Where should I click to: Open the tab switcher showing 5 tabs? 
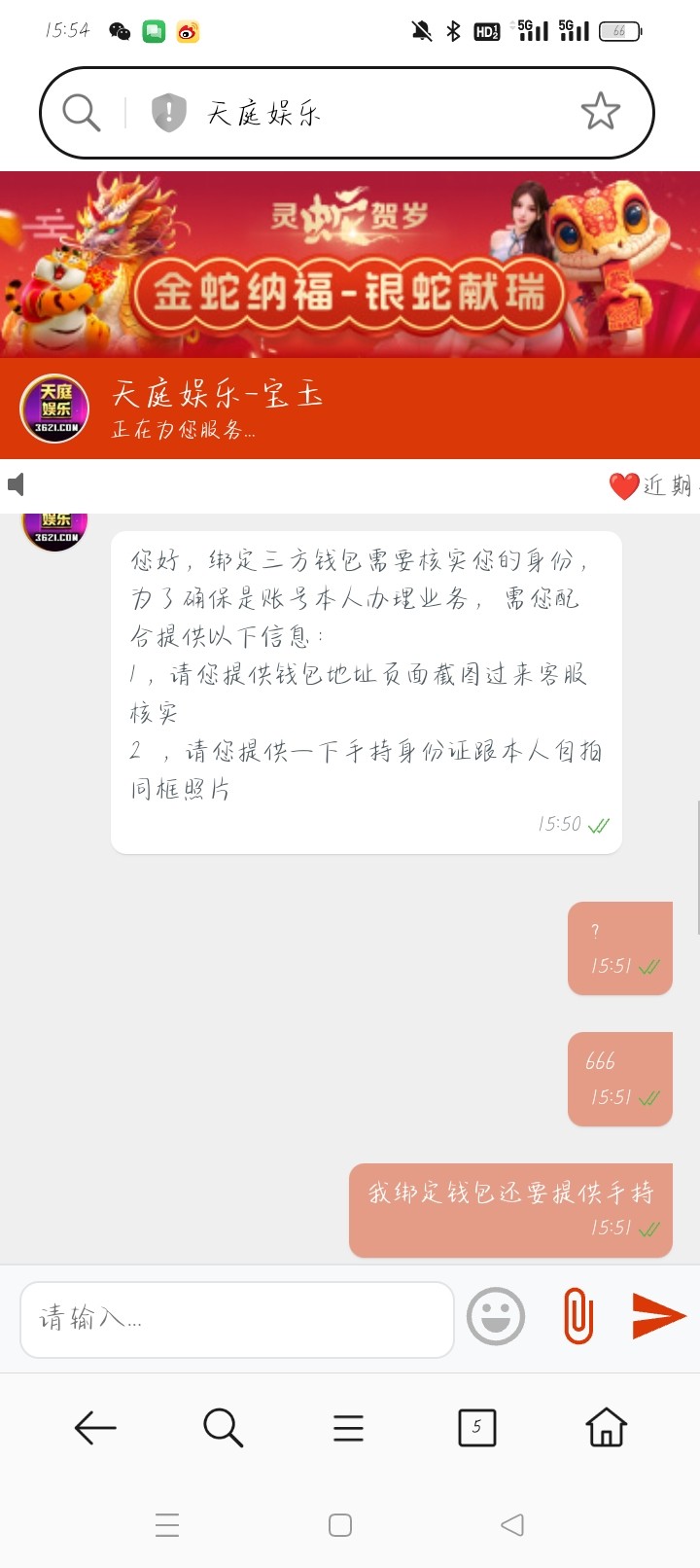click(x=476, y=1427)
